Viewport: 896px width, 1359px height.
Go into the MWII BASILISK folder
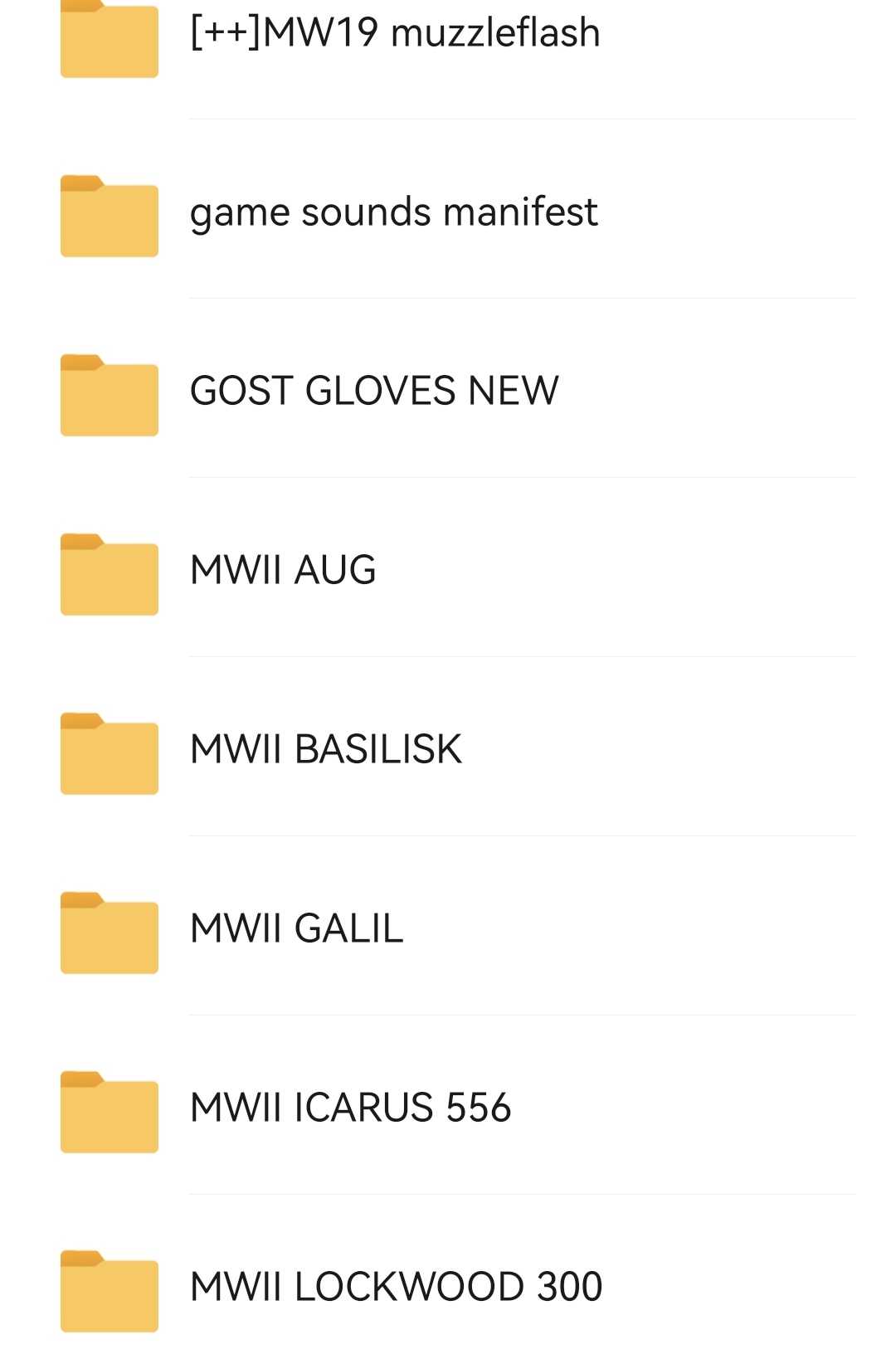(x=325, y=749)
